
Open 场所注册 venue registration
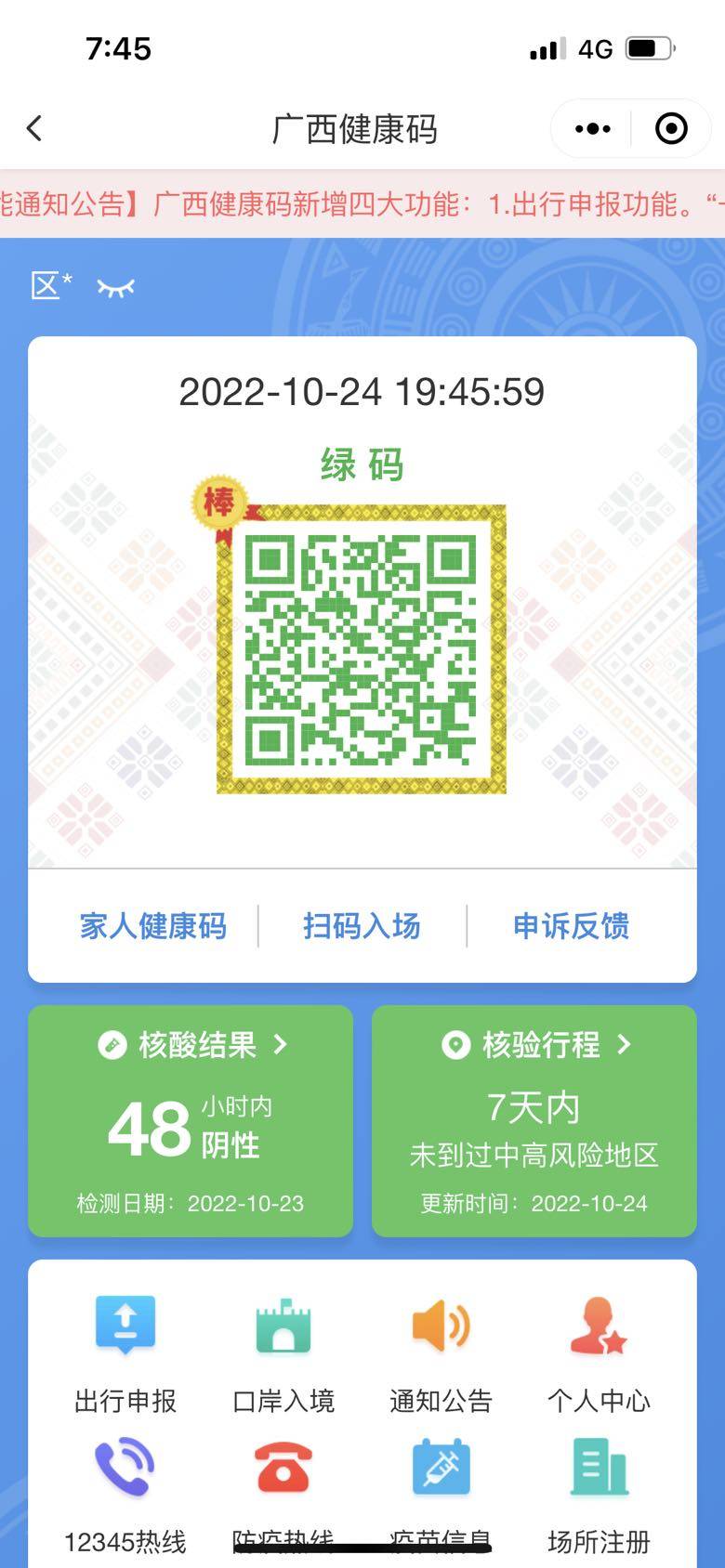[x=599, y=1491]
